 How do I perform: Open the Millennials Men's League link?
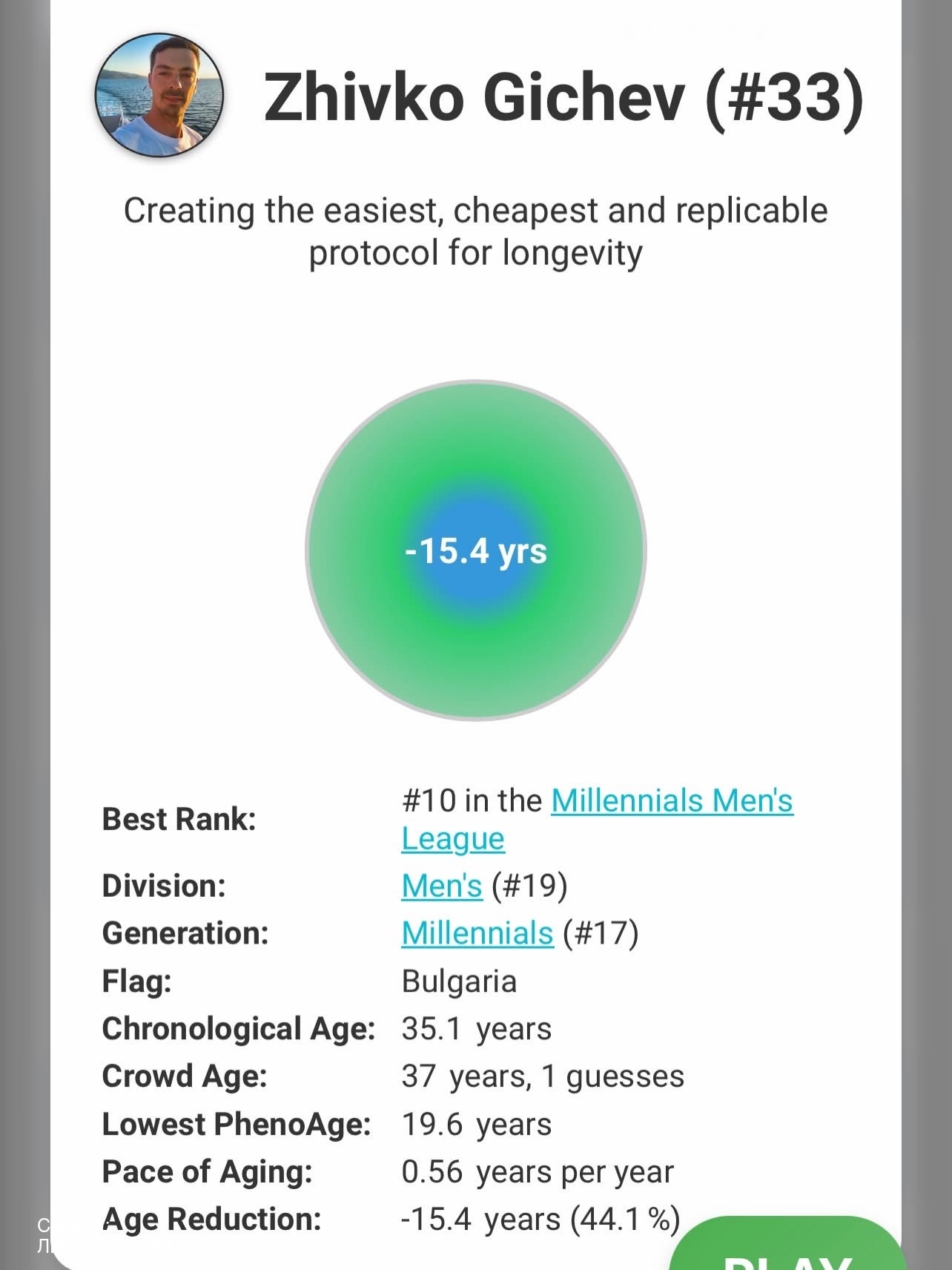pos(671,801)
